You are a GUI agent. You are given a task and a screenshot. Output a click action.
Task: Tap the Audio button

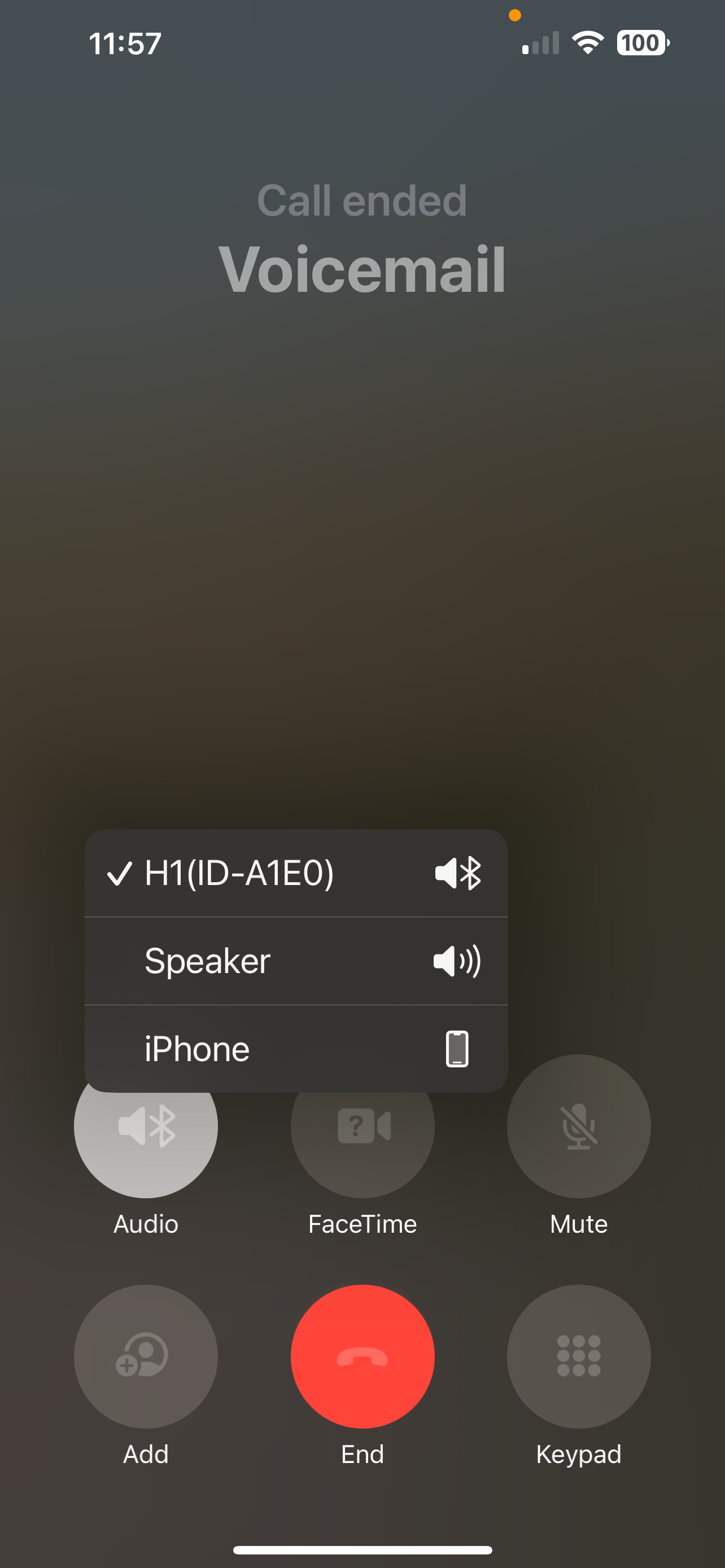pos(146,1126)
